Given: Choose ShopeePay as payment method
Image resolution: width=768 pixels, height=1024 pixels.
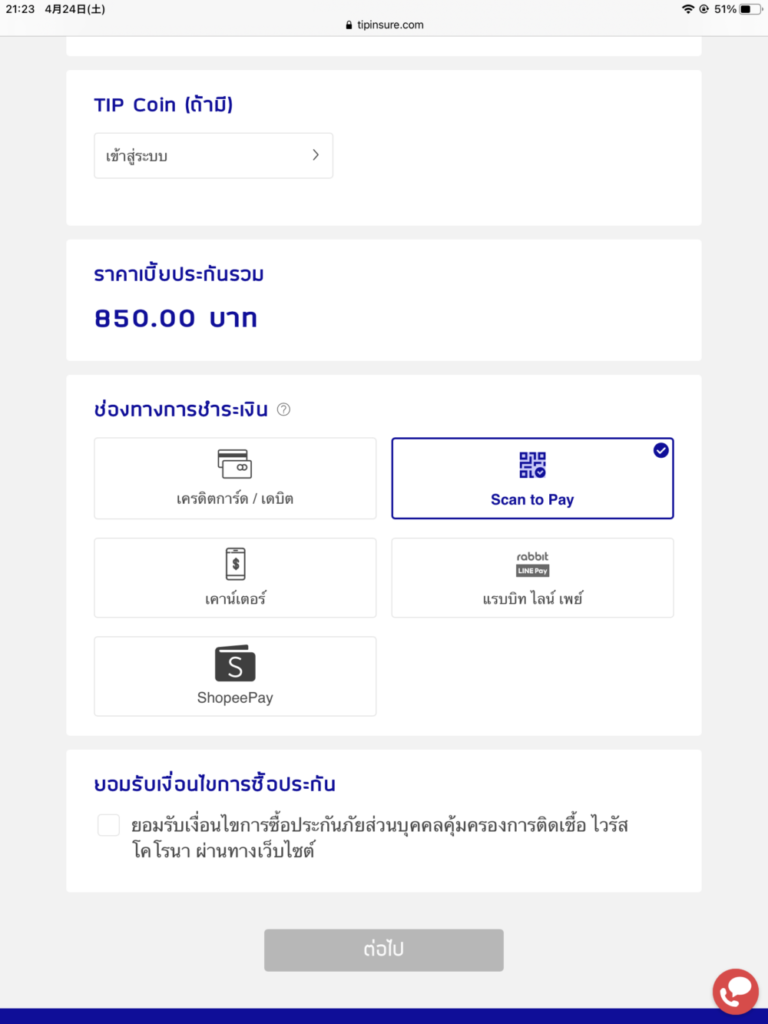Looking at the screenshot, I should 235,676.
